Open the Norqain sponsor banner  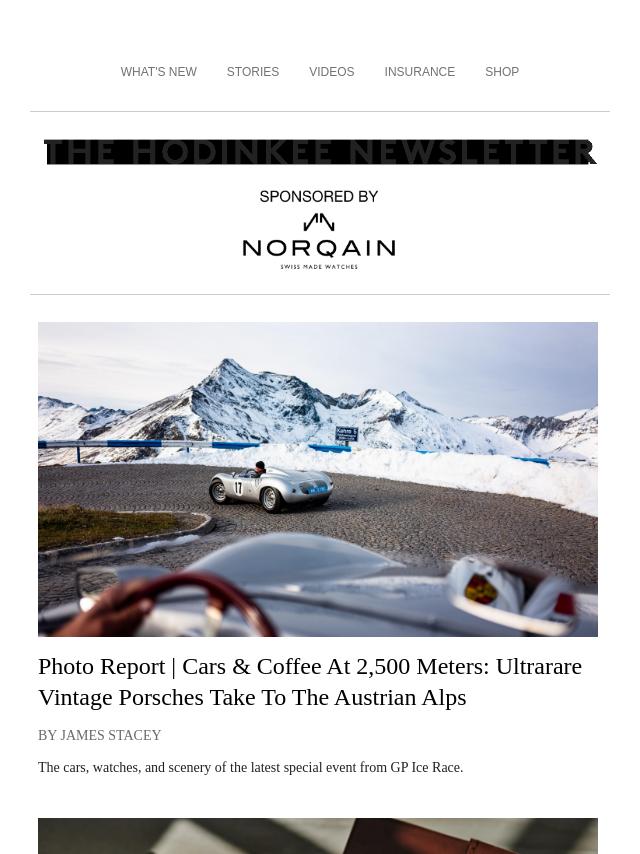tap(319, 230)
